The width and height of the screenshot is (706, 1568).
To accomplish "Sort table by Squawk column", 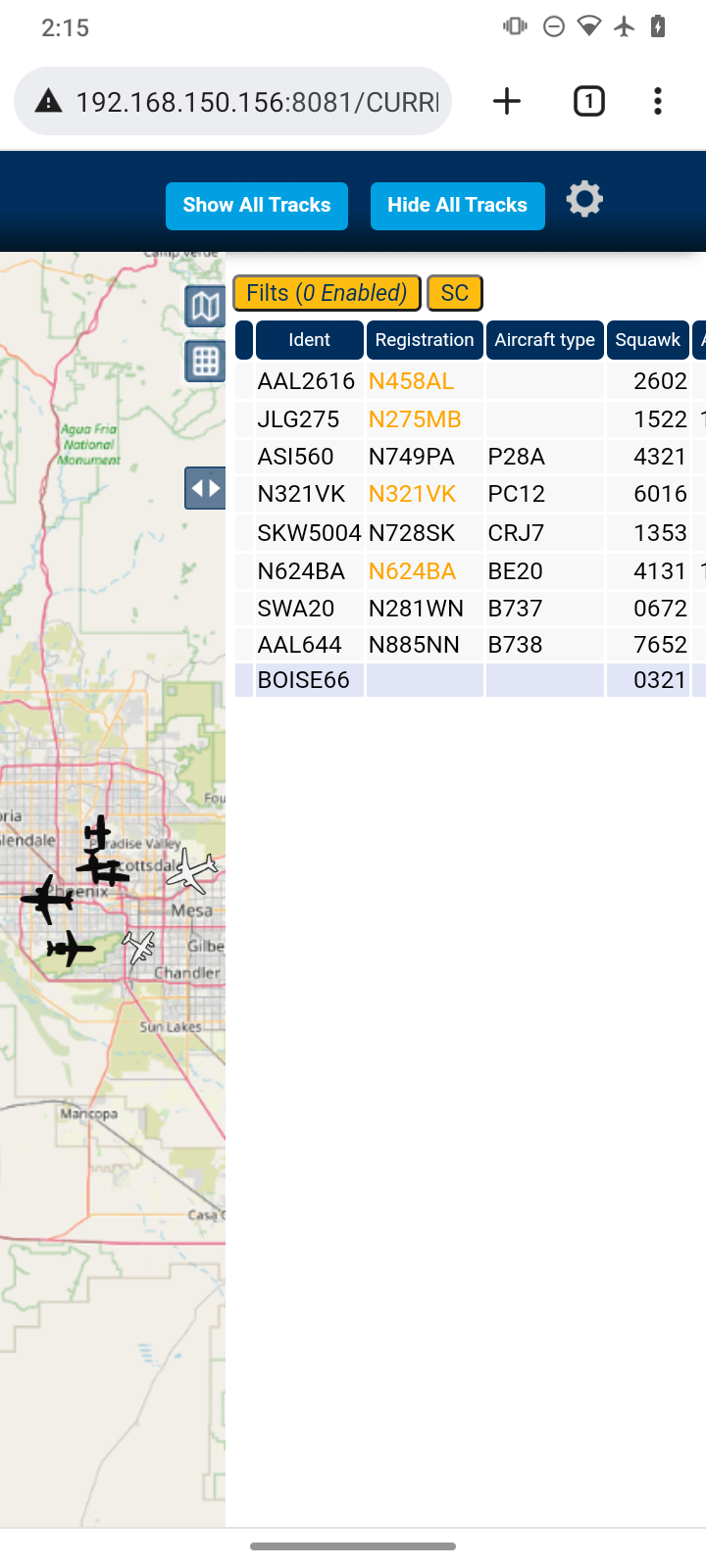I will pyautogui.click(x=647, y=340).
